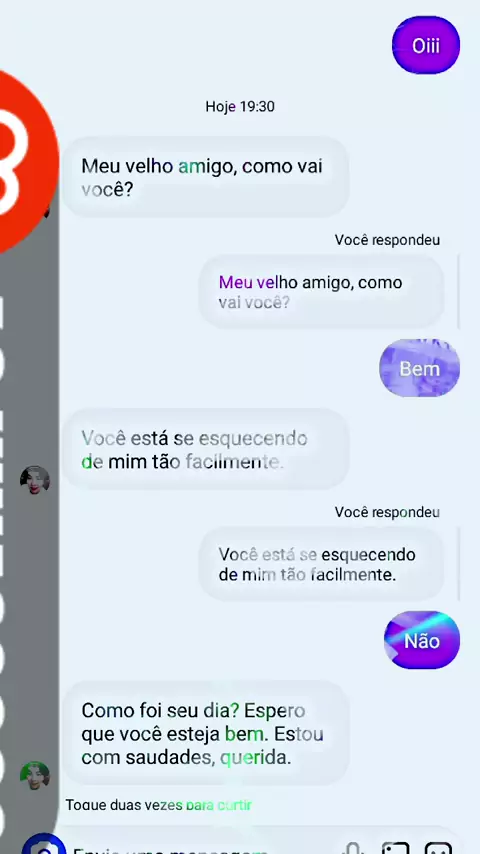
Task: Tap the contact's avatar beside the last message
Action: [x=35, y=776]
